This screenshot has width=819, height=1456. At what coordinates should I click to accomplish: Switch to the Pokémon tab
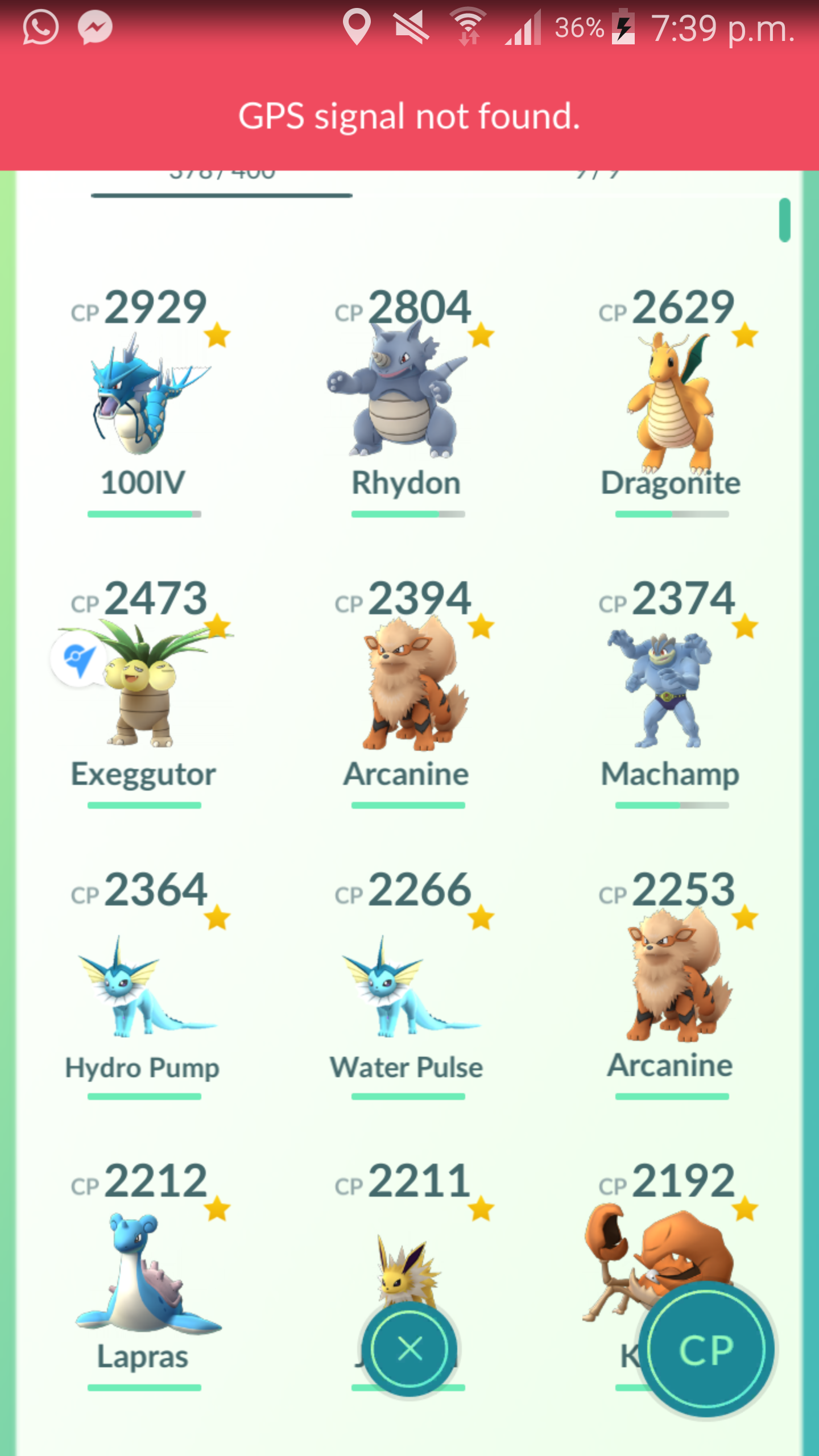(222, 177)
